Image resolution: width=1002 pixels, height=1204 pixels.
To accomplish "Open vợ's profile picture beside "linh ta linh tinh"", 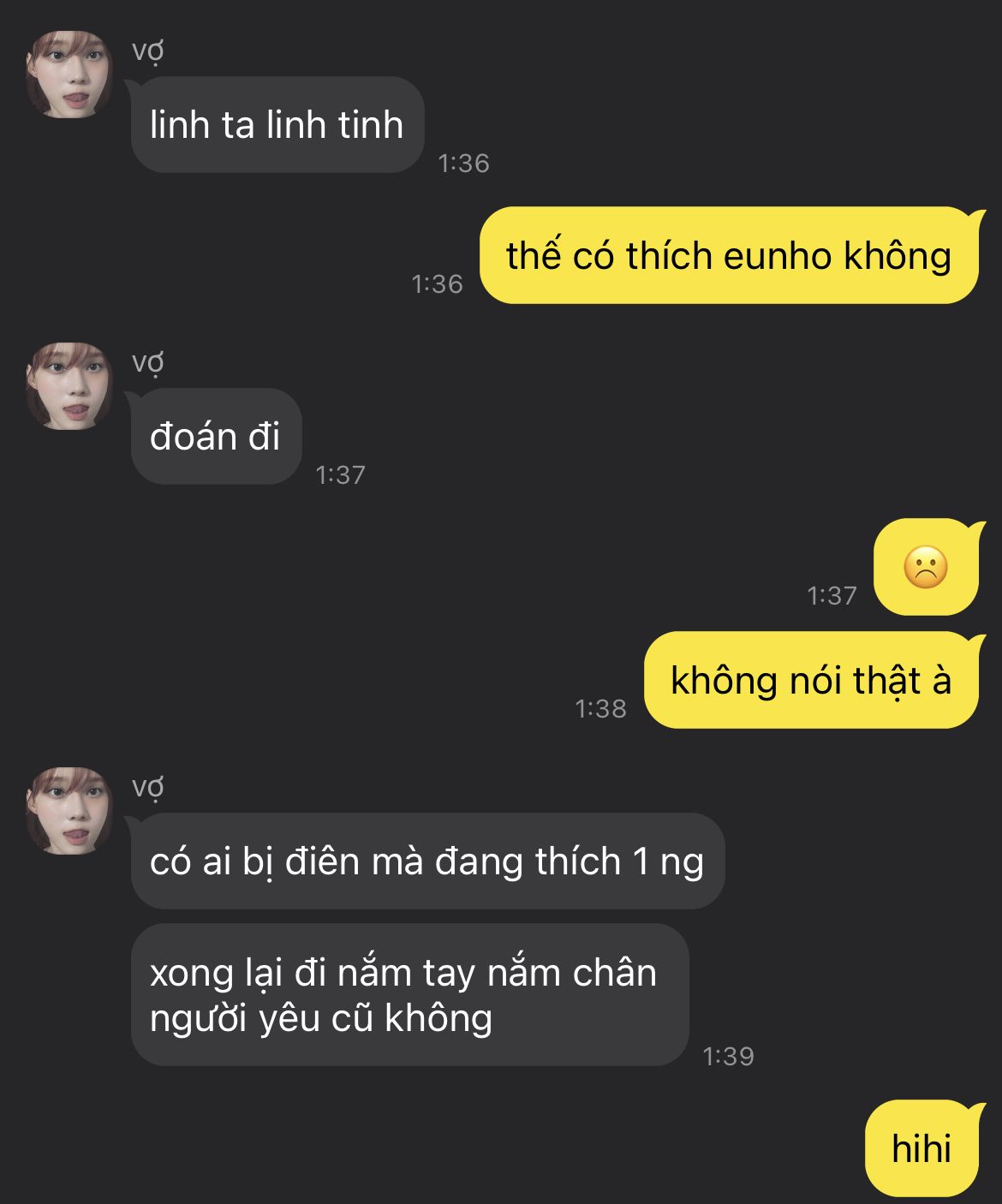I will tap(69, 75).
